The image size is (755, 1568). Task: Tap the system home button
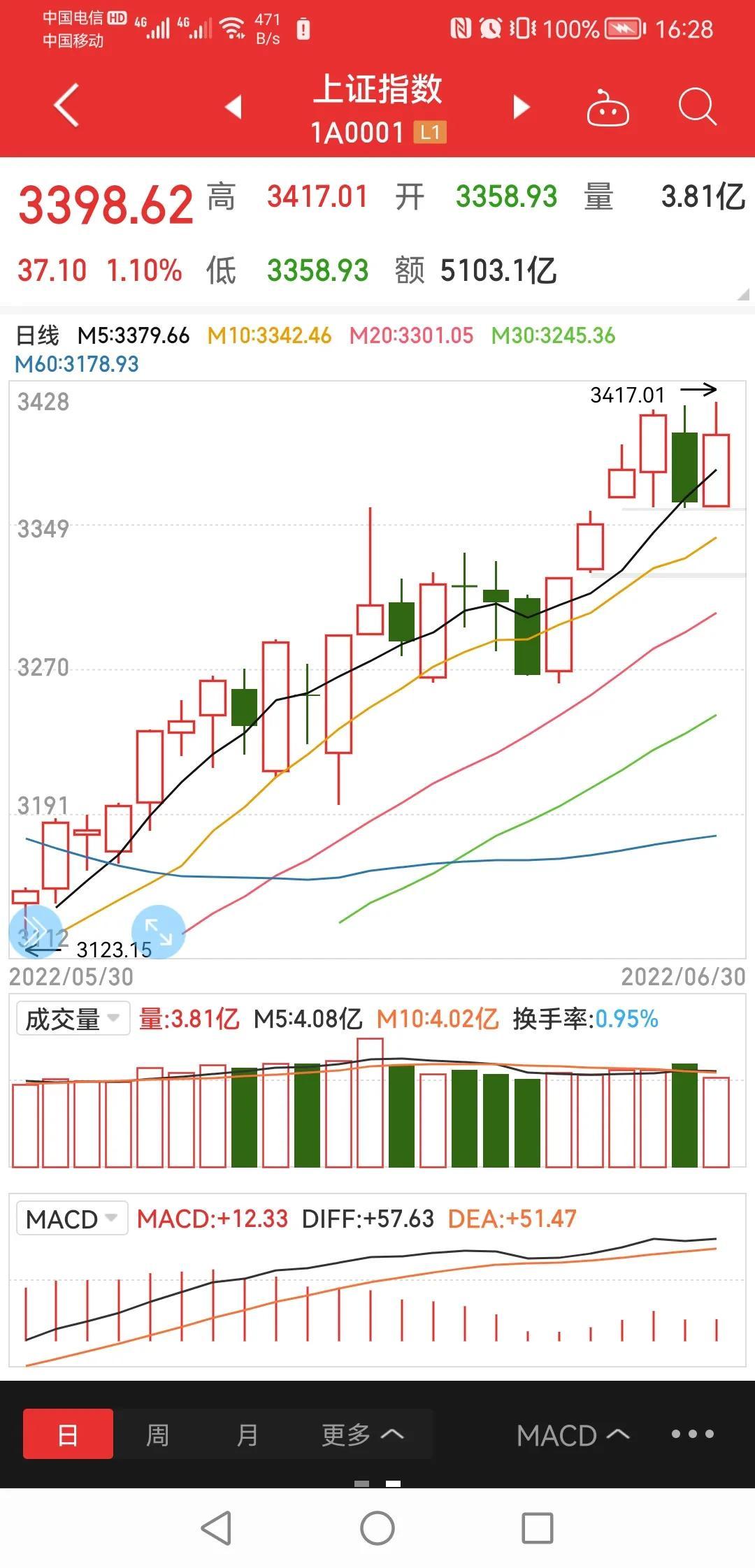(x=377, y=1528)
